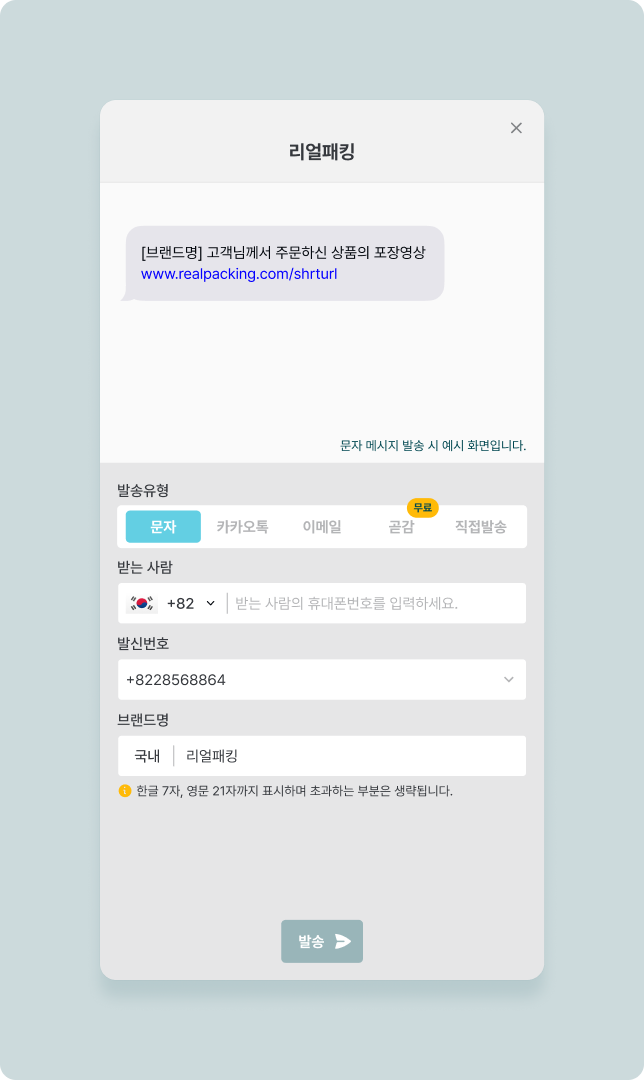Tap the recipient phone number field
644x1080 pixels.
tap(375, 603)
